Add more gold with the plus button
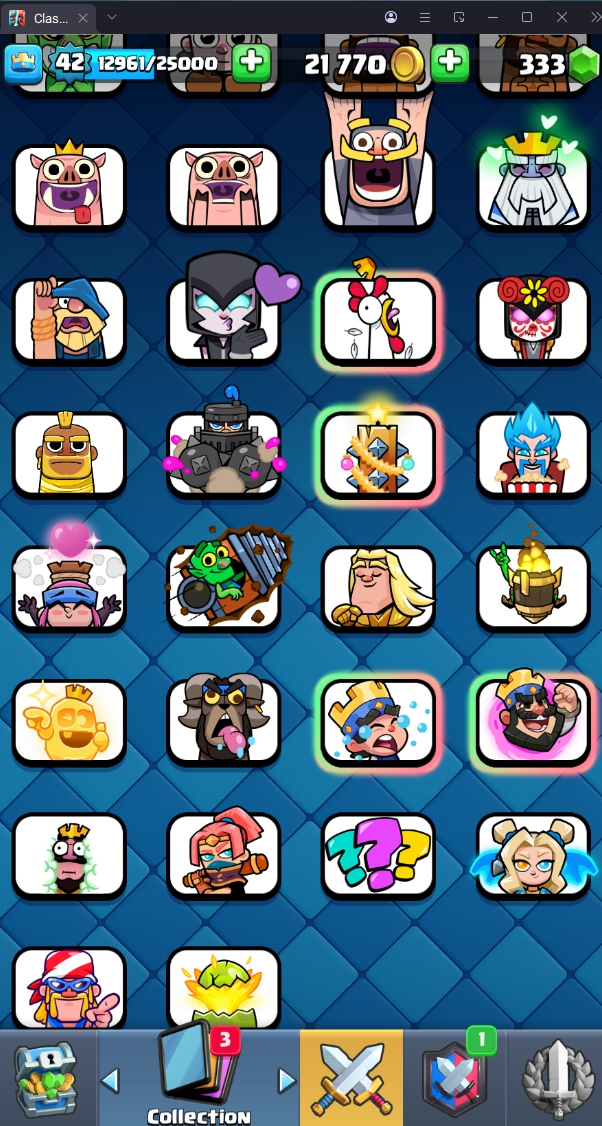 pyautogui.click(x=452, y=63)
